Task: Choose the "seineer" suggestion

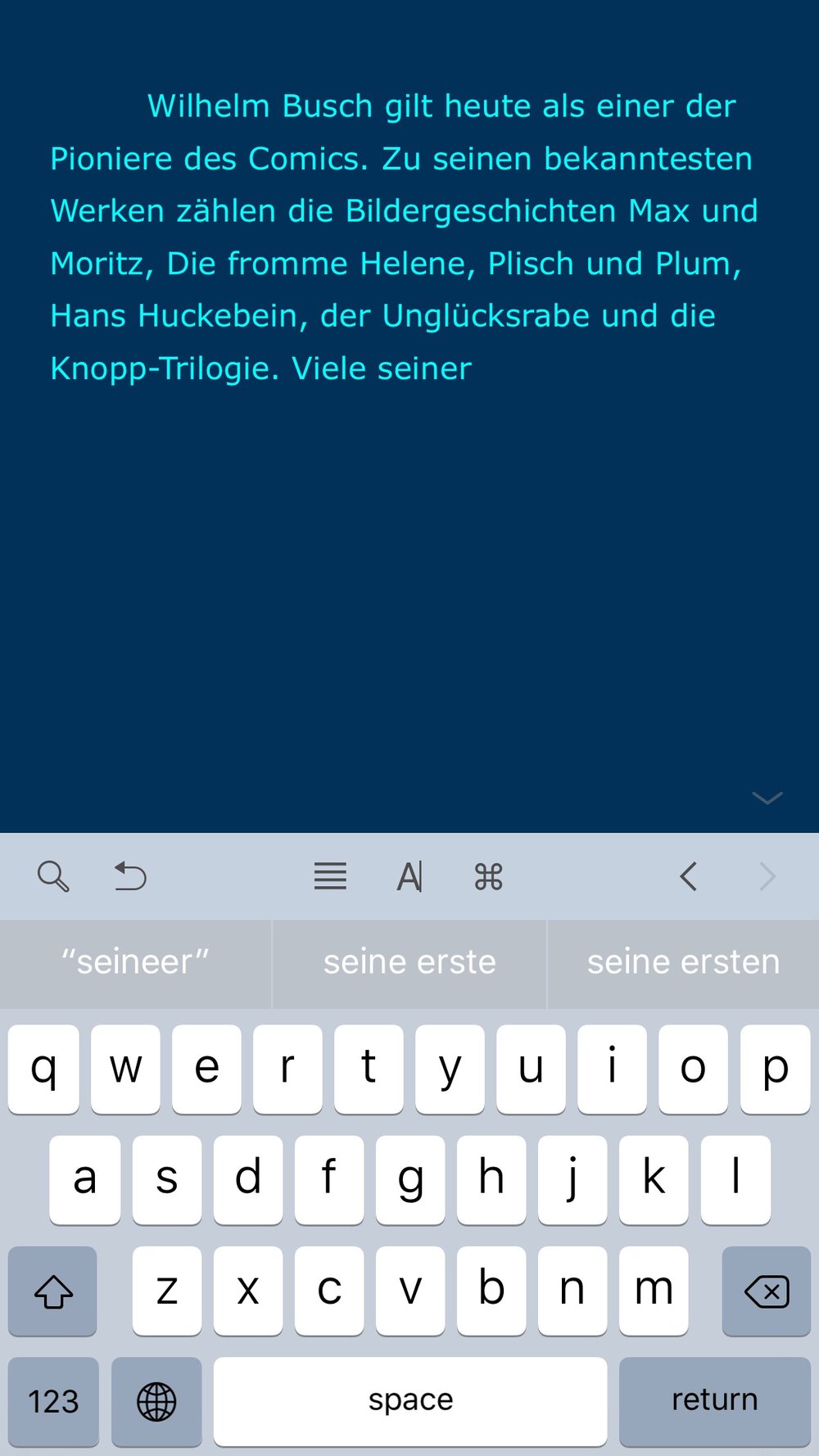Action: click(135, 963)
